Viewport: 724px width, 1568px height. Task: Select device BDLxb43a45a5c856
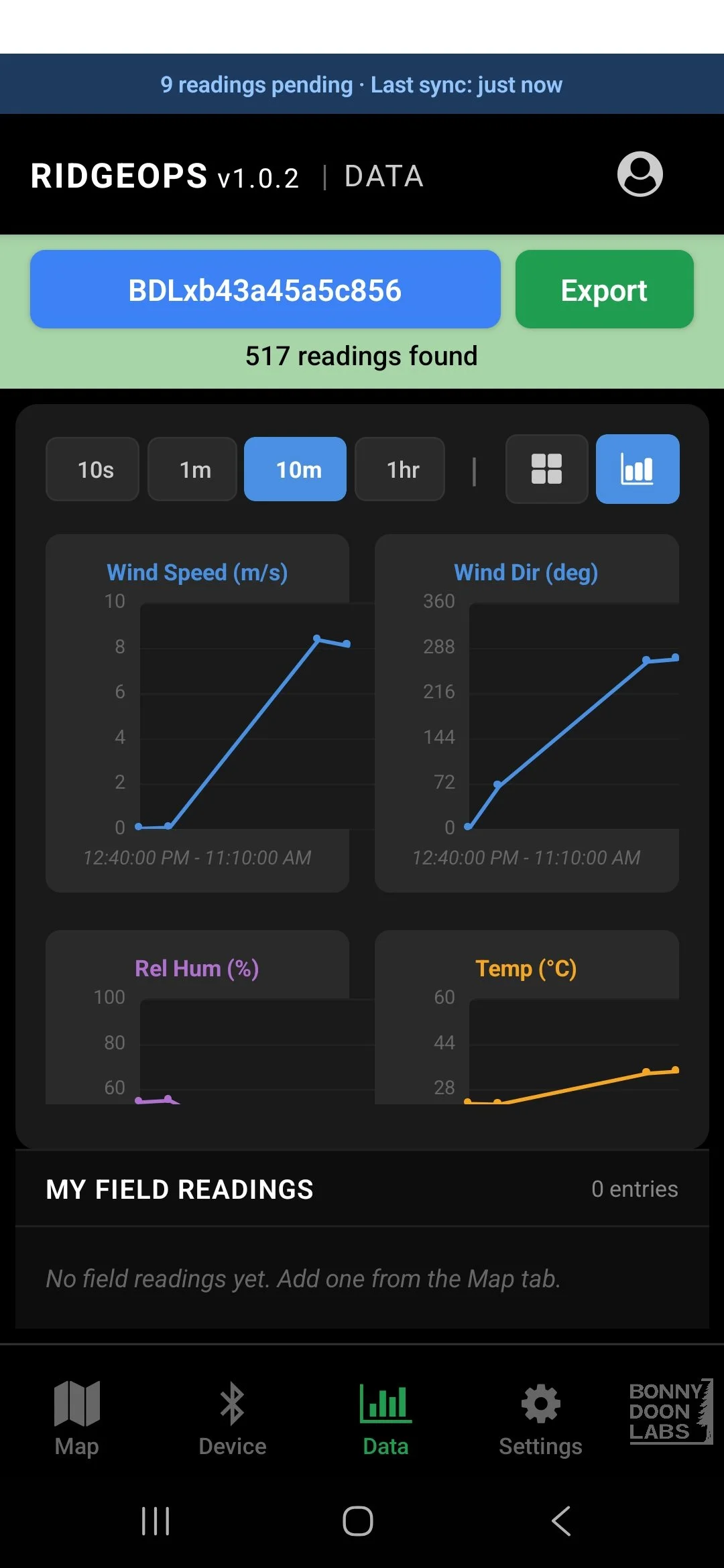click(x=265, y=289)
